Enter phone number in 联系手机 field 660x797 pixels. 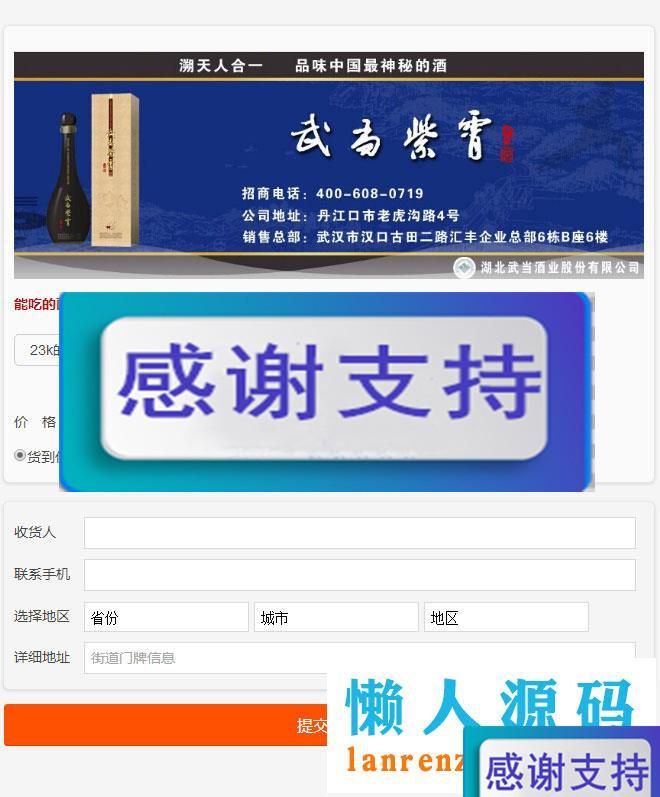359,575
